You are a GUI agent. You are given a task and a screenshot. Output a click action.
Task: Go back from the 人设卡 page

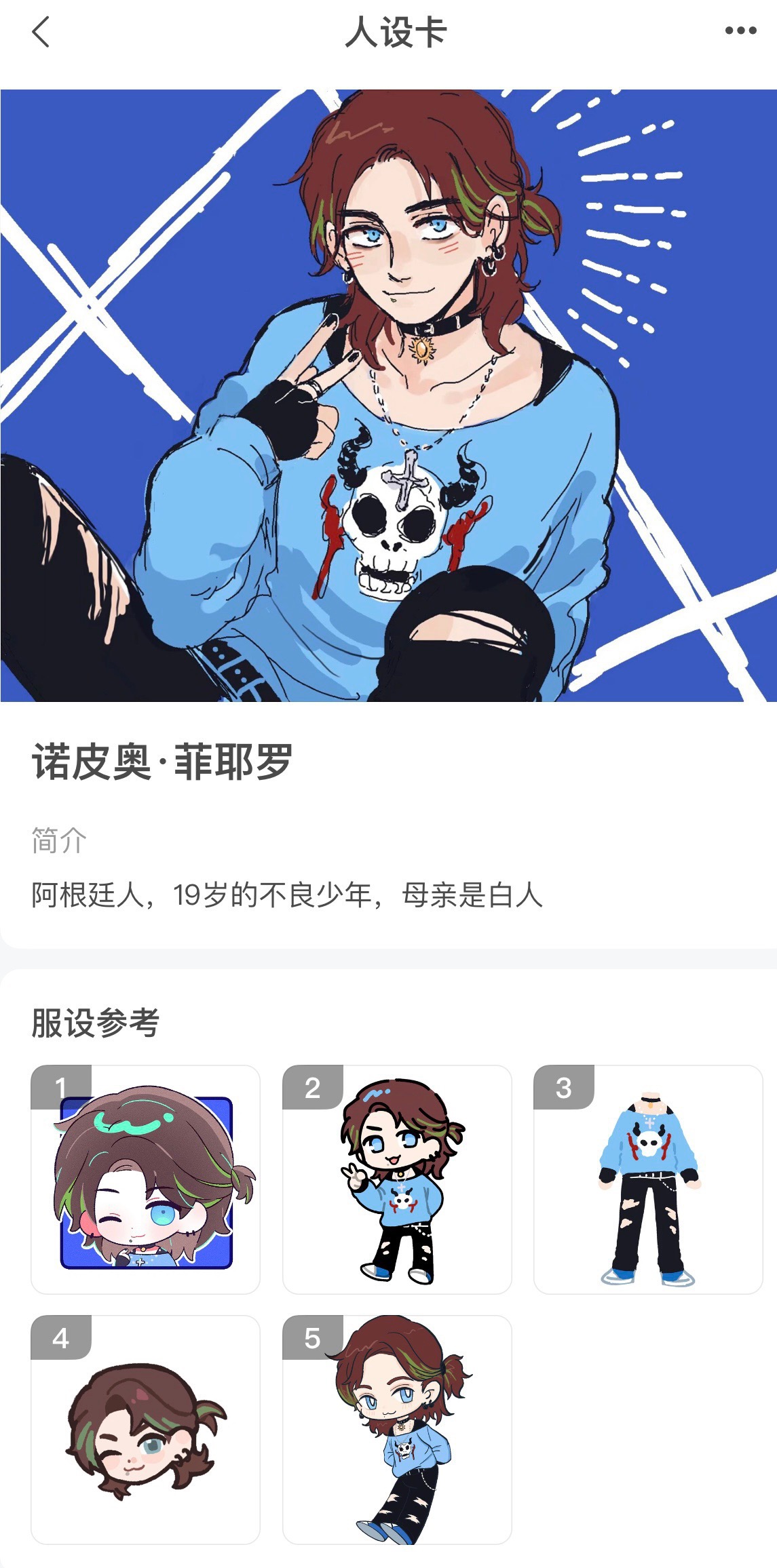(x=41, y=32)
